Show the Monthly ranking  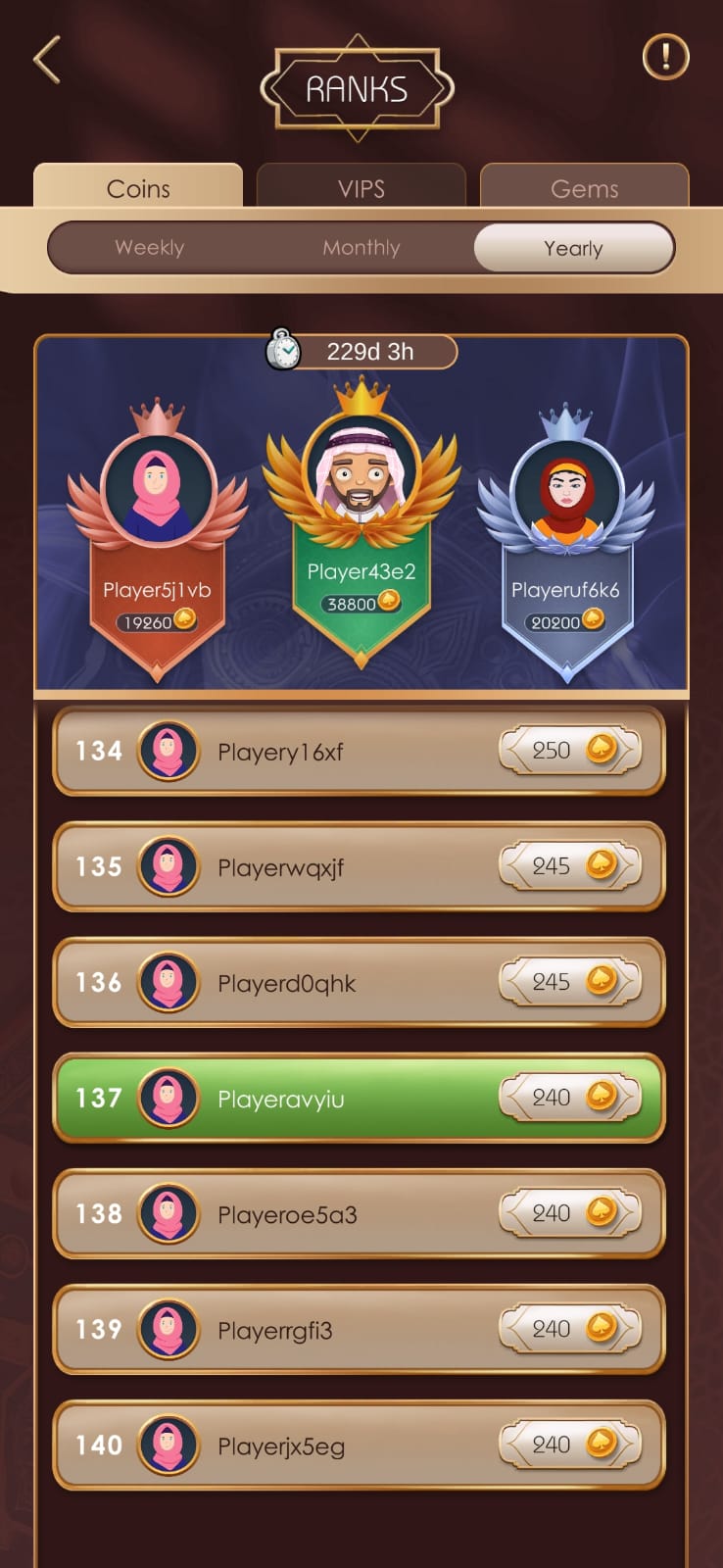click(361, 248)
